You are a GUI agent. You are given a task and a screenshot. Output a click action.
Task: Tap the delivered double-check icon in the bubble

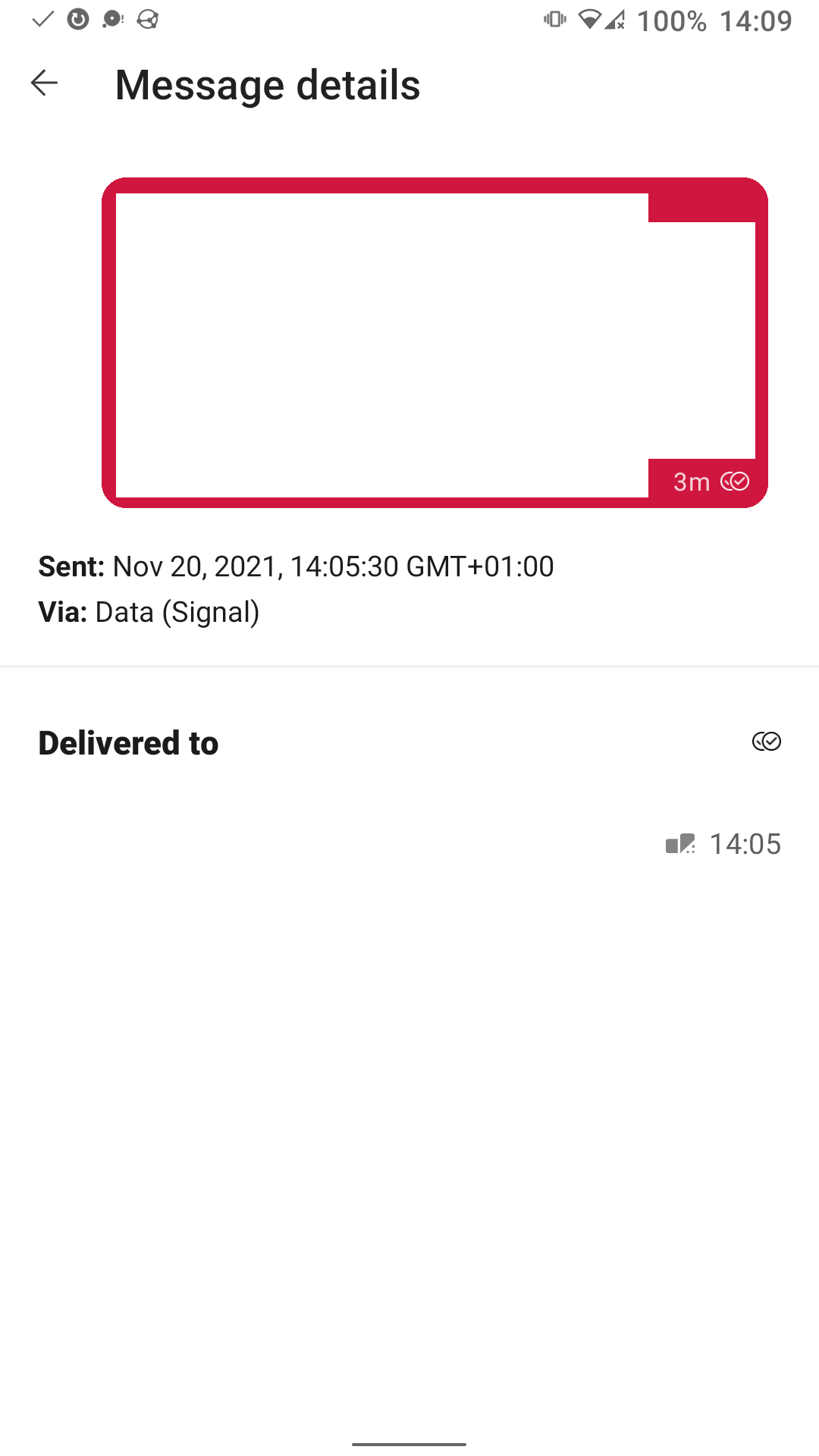[734, 481]
